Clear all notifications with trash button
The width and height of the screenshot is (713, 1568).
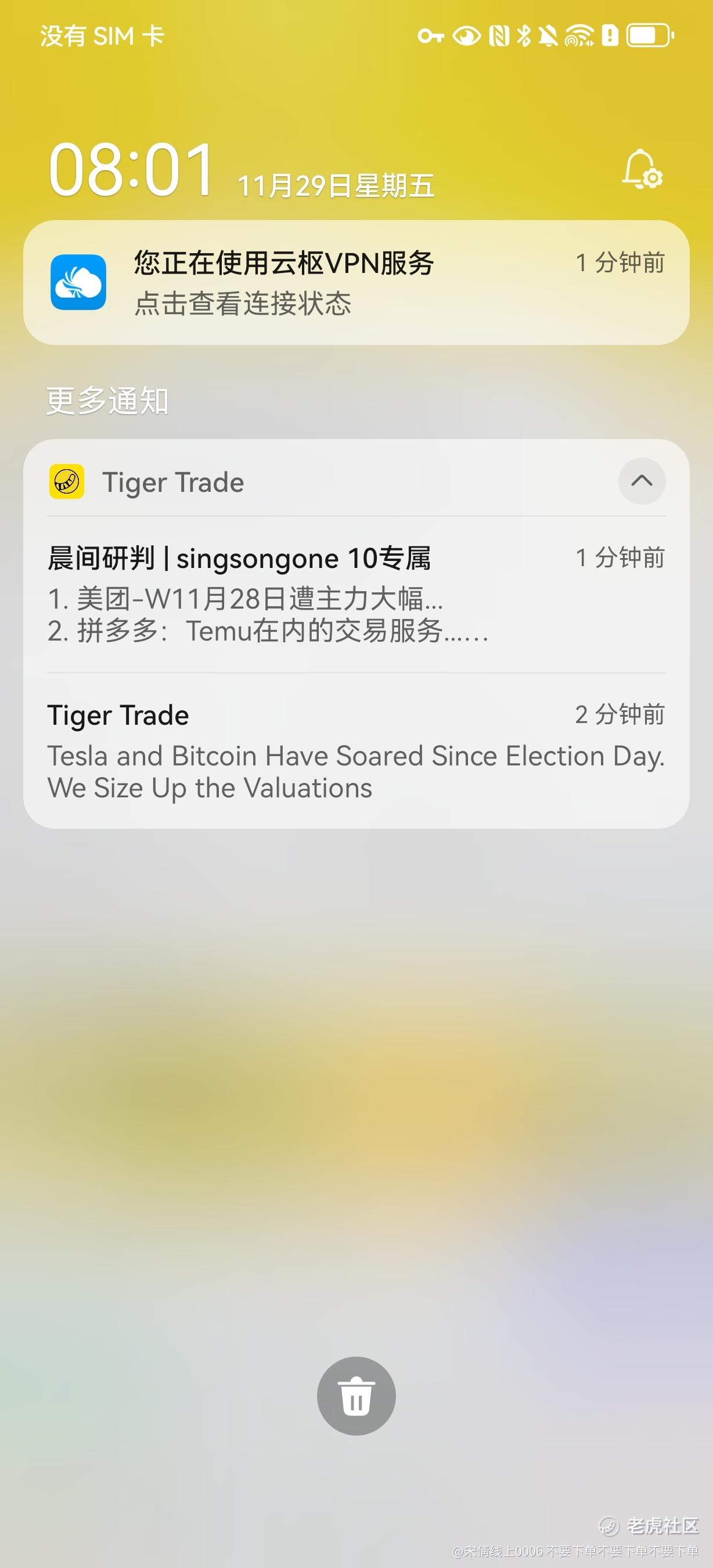pos(356,1396)
